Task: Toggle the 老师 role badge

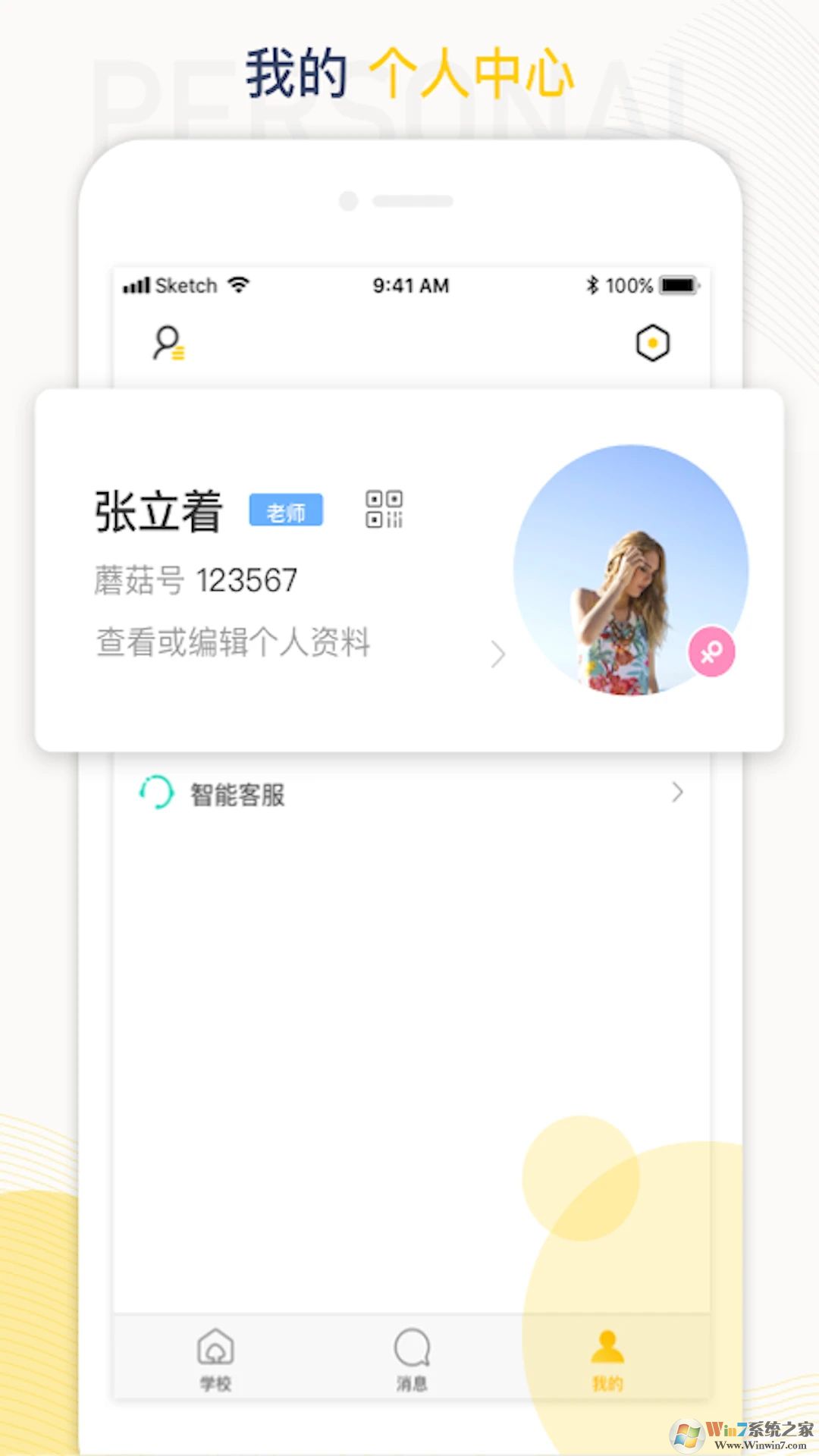Action: tap(287, 510)
